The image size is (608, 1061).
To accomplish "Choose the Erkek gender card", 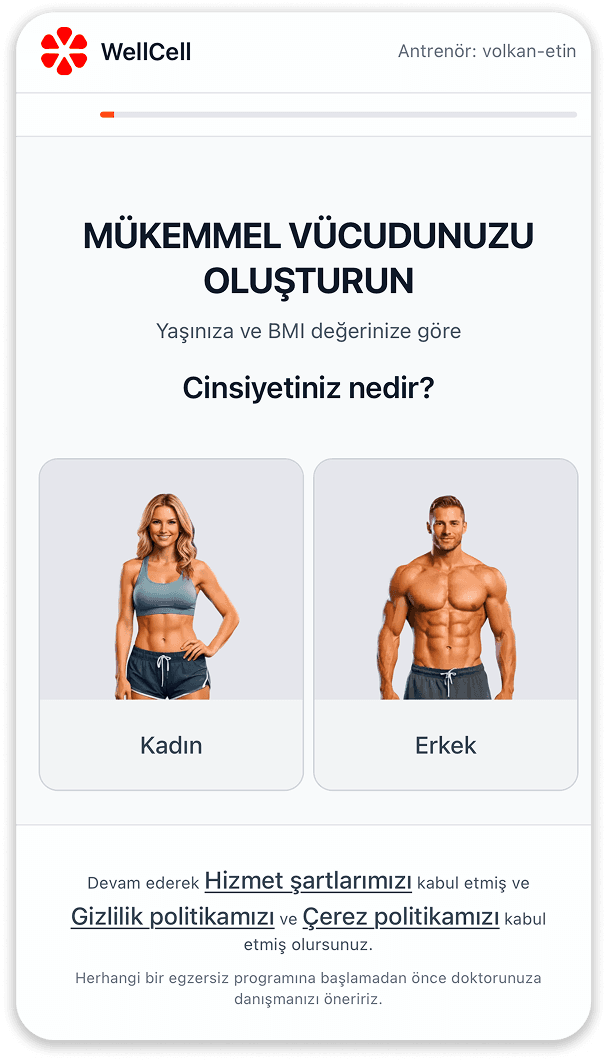I will tap(445, 624).
